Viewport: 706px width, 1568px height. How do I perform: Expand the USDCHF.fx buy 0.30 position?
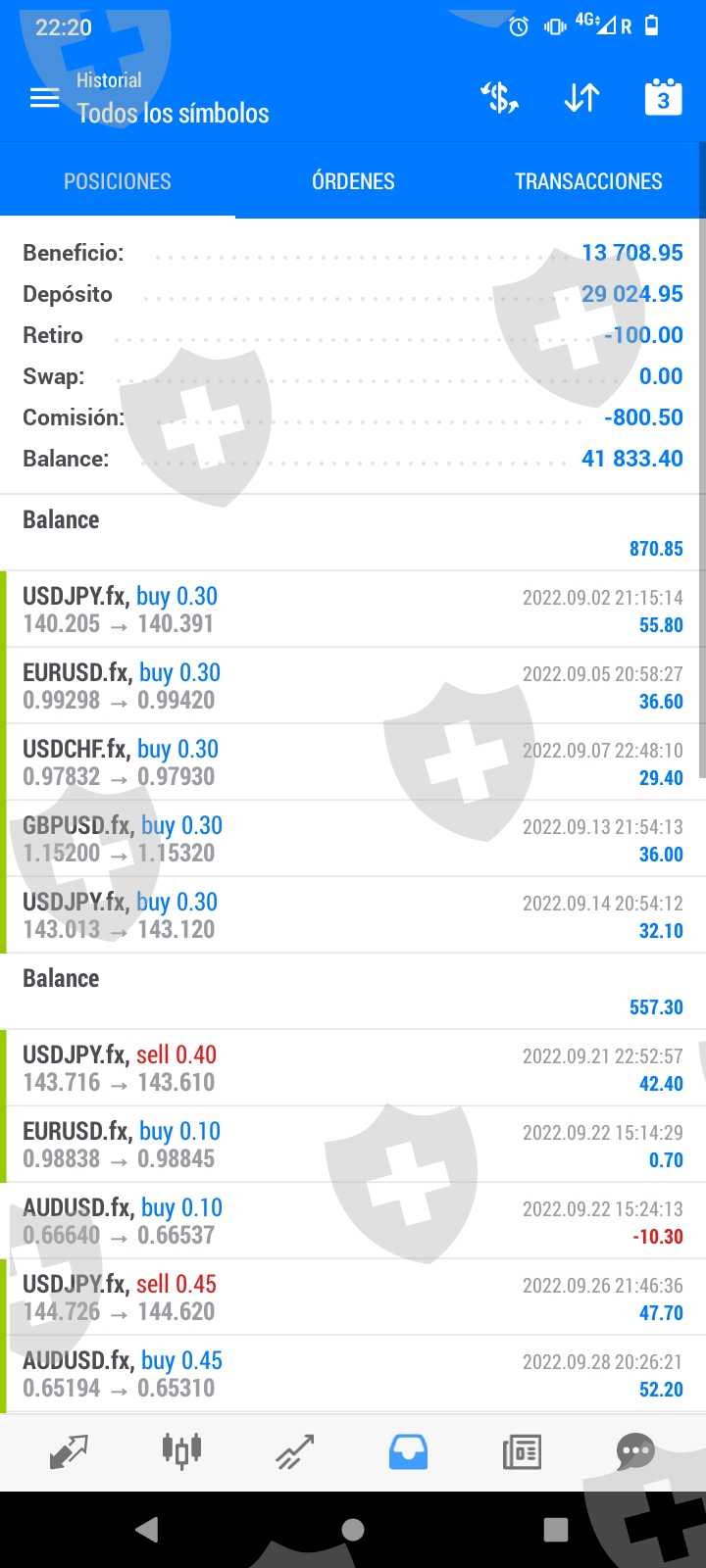tap(353, 762)
